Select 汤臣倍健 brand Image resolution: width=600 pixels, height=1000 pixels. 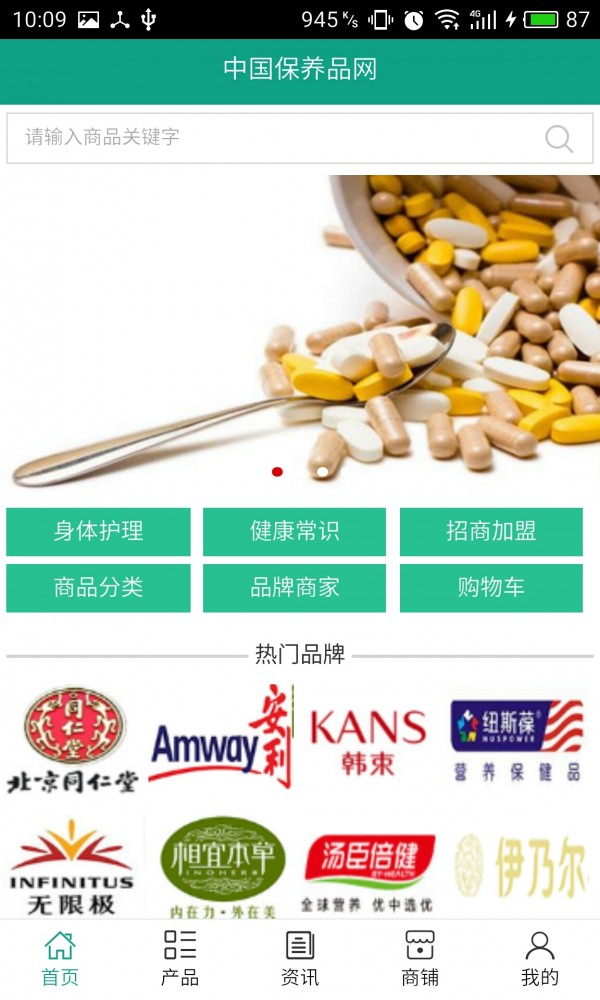click(368, 866)
